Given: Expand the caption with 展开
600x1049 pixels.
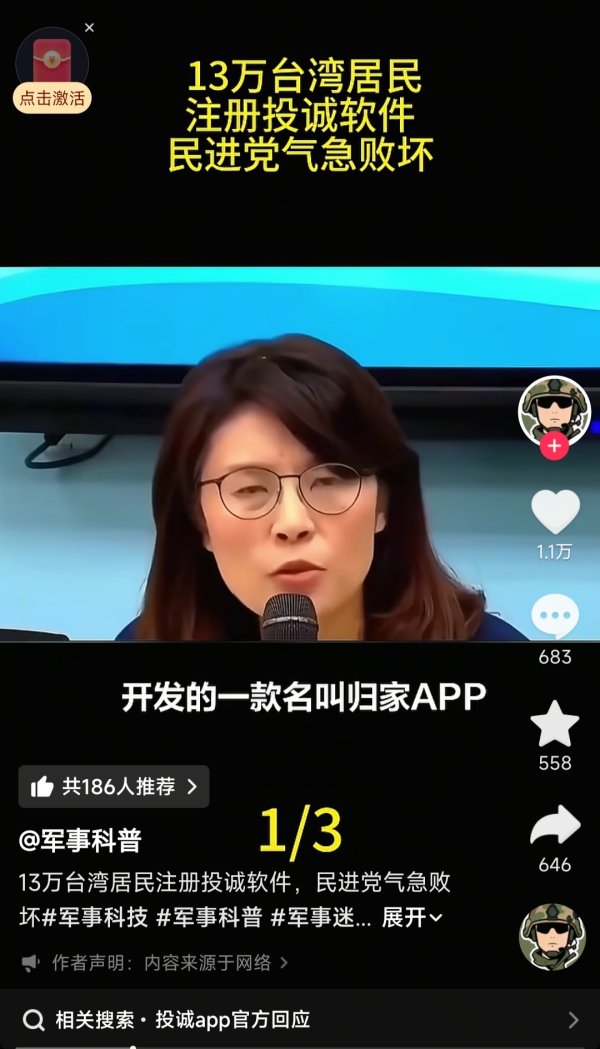Looking at the screenshot, I should pos(412,917).
